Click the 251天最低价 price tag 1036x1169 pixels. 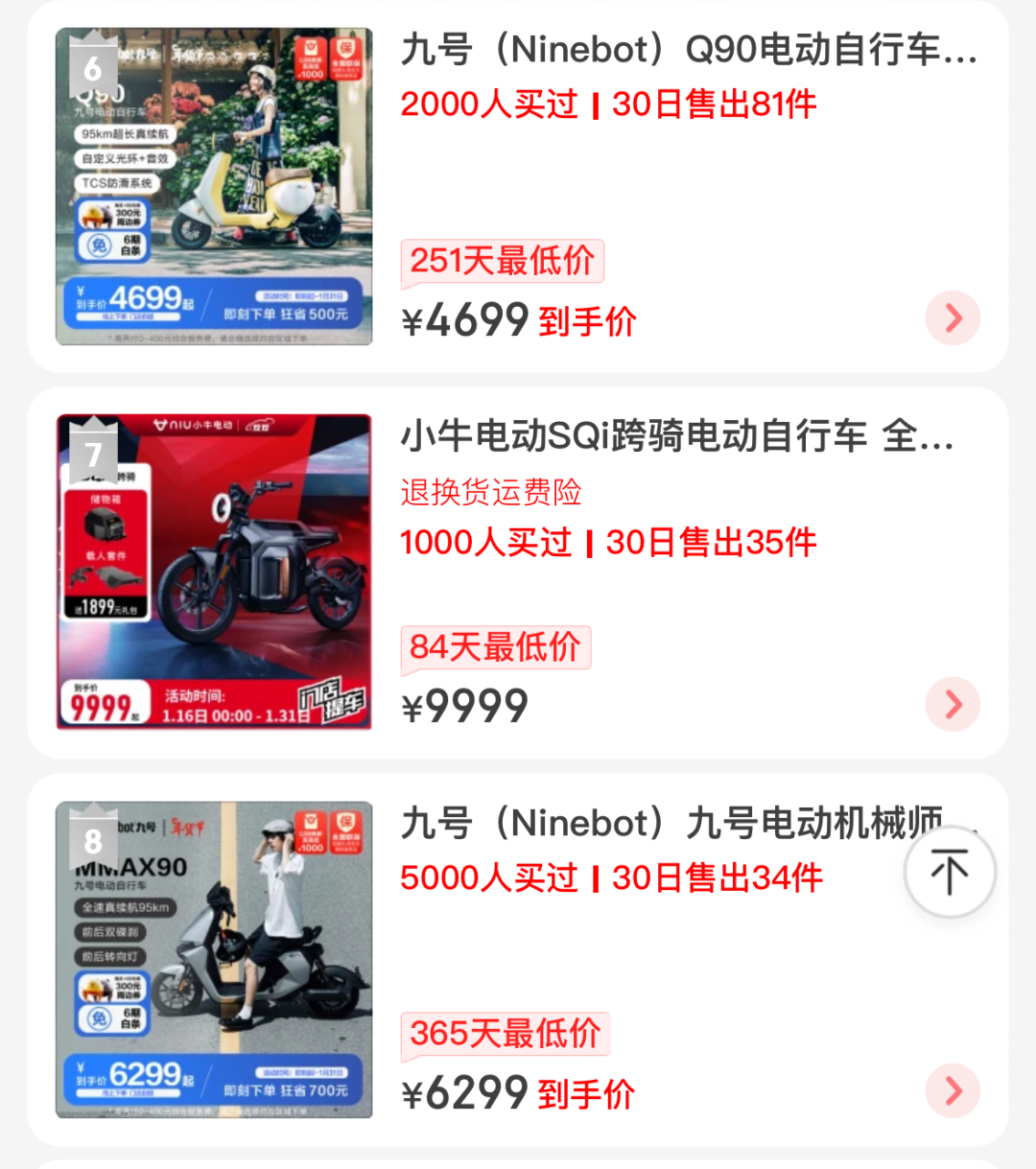pyautogui.click(x=503, y=261)
